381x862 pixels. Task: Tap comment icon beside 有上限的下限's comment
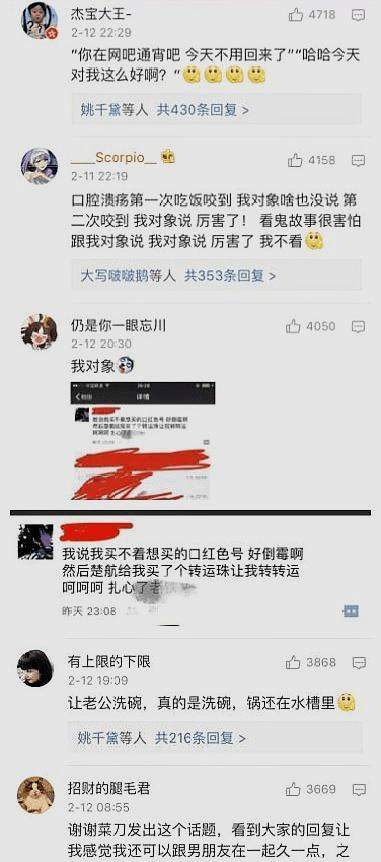[358, 663]
